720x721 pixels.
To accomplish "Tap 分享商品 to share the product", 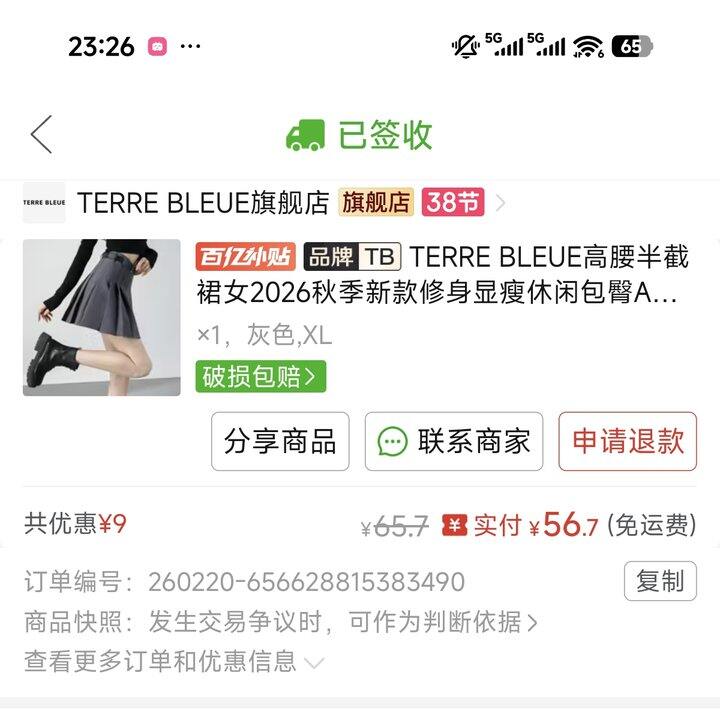I will coord(280,441).
